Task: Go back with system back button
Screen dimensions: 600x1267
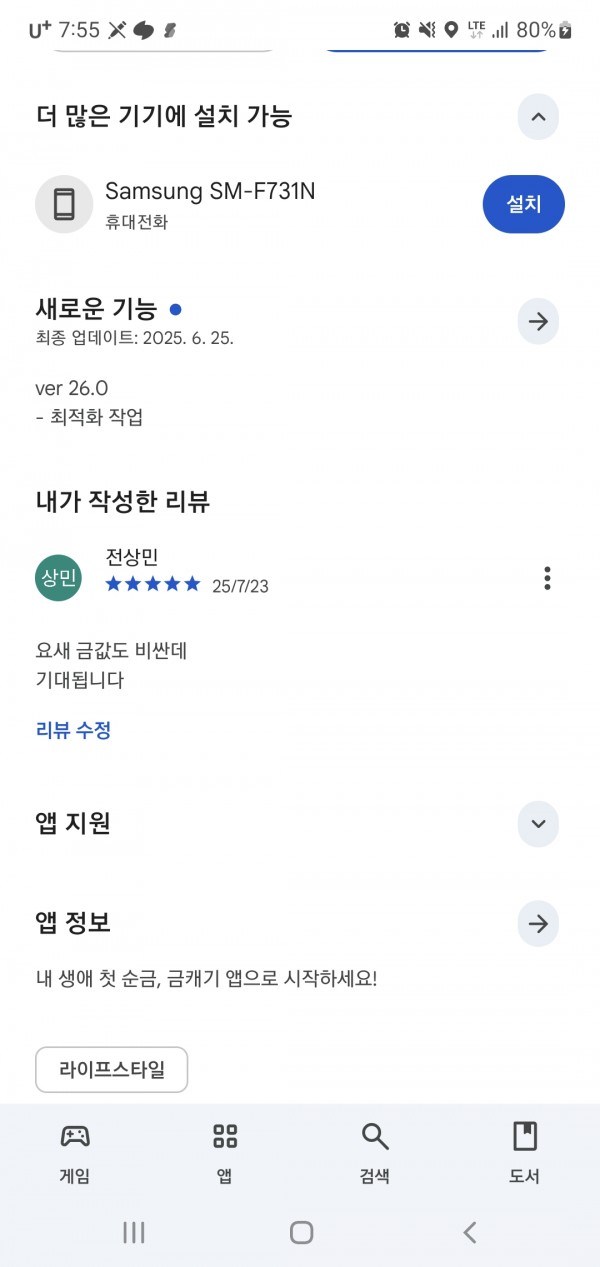Action: (x=470, y=1232)
